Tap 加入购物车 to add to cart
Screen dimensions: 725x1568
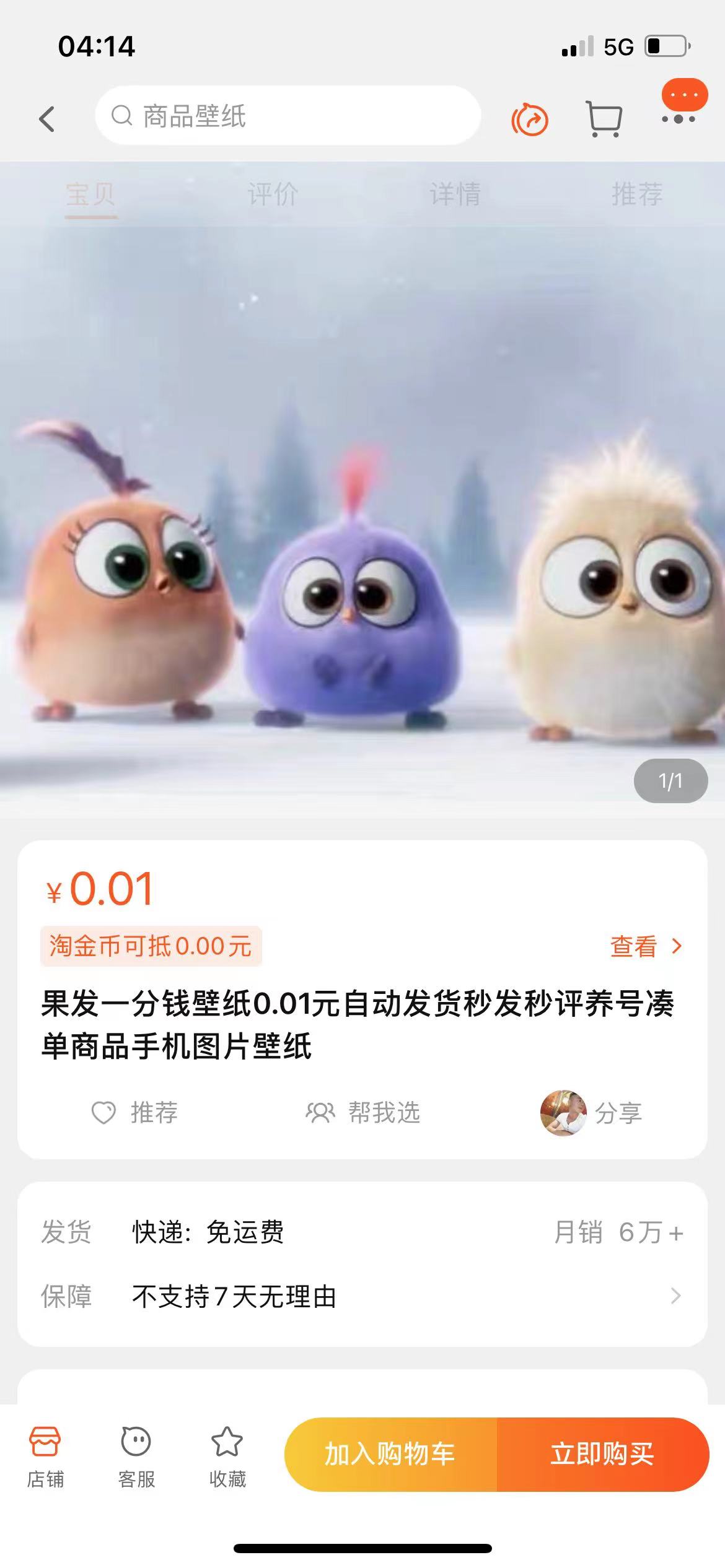coord(390,1454)
